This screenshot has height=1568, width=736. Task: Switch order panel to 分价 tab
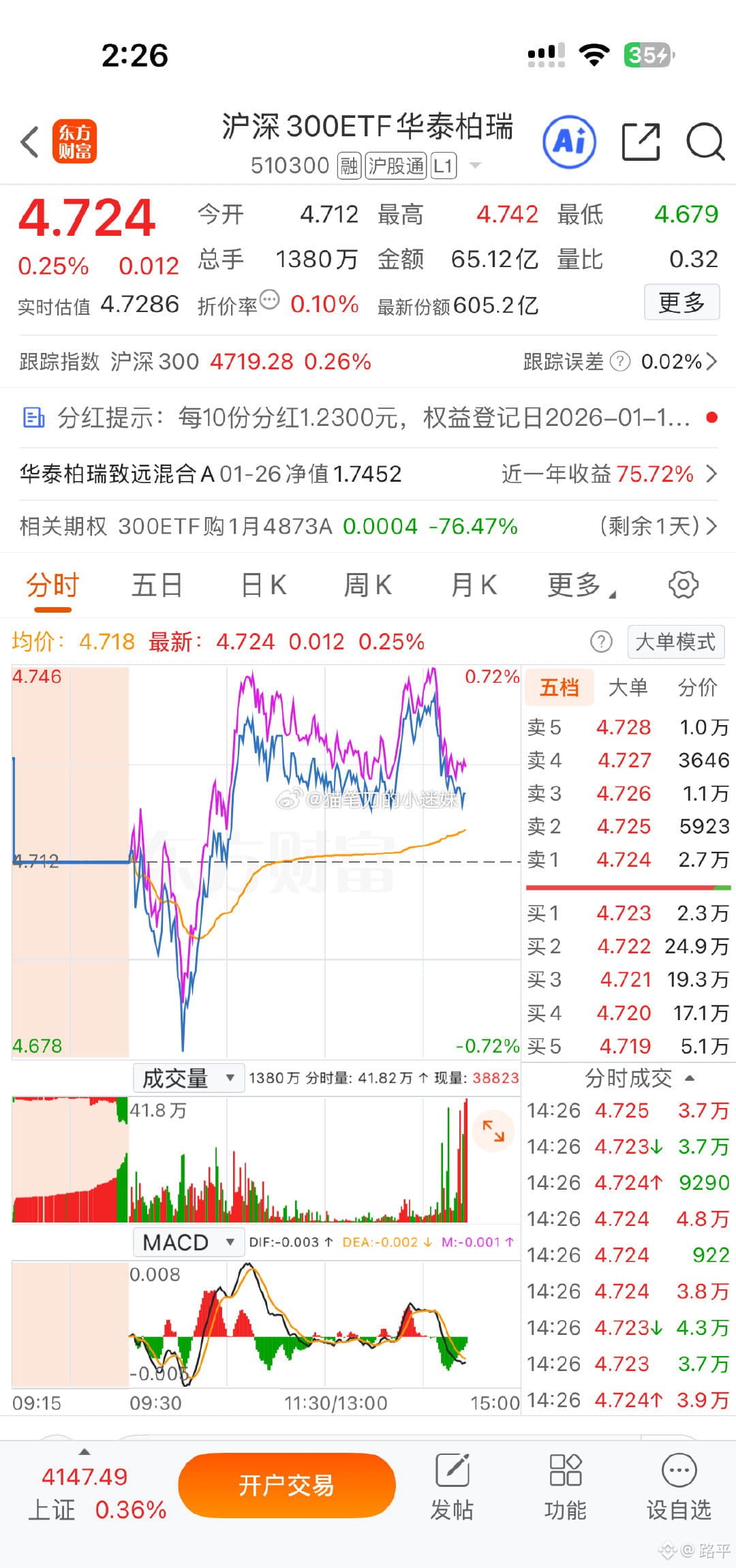[696, 688]
